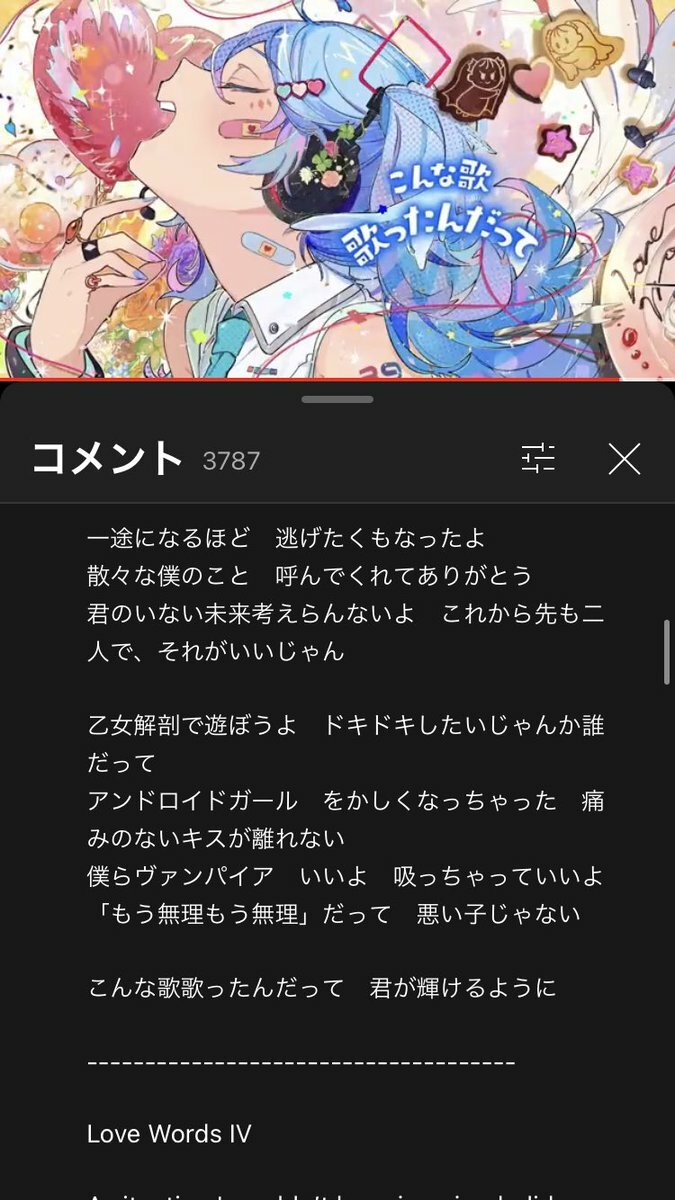This screenshot has width=675, height=1200.
Task: Tap the drag handle atop the comments sheet
Action: [x=337, y=400]
